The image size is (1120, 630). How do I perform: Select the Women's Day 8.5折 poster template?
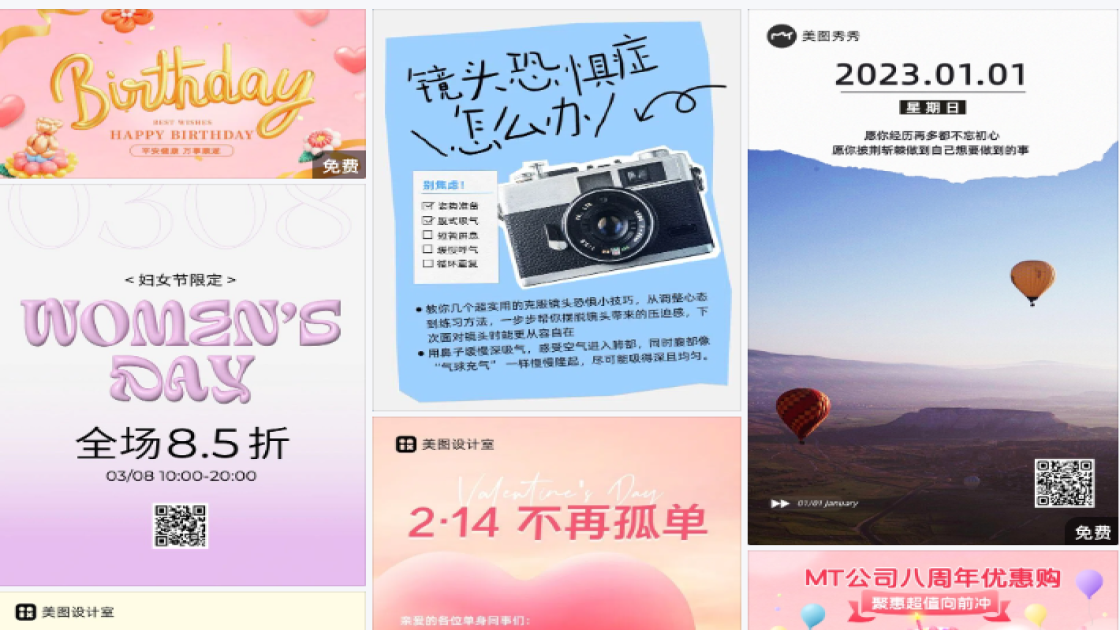(x=182, y=385)
